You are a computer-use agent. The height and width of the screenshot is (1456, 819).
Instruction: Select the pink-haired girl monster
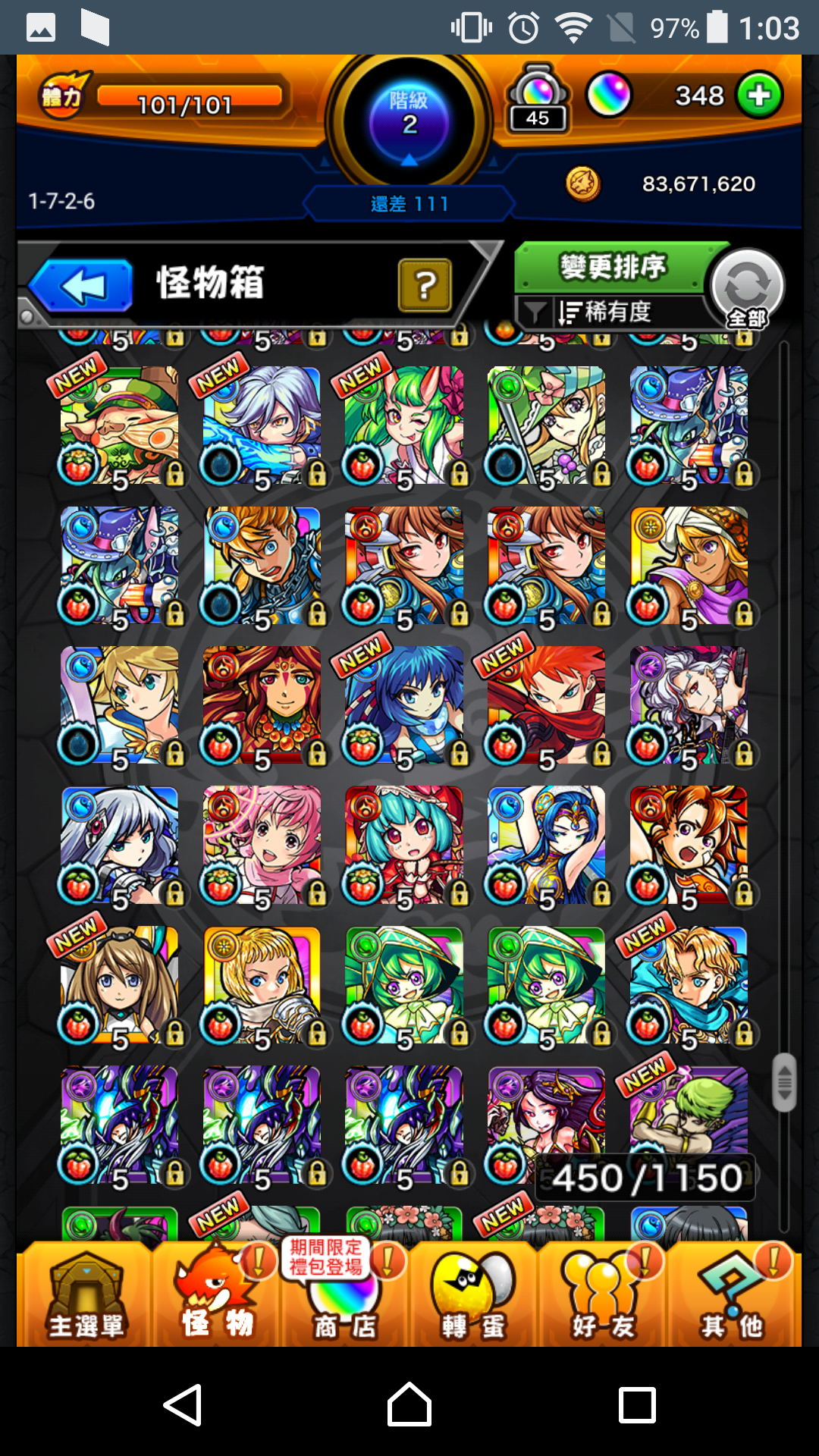click(x=262, y=845)
